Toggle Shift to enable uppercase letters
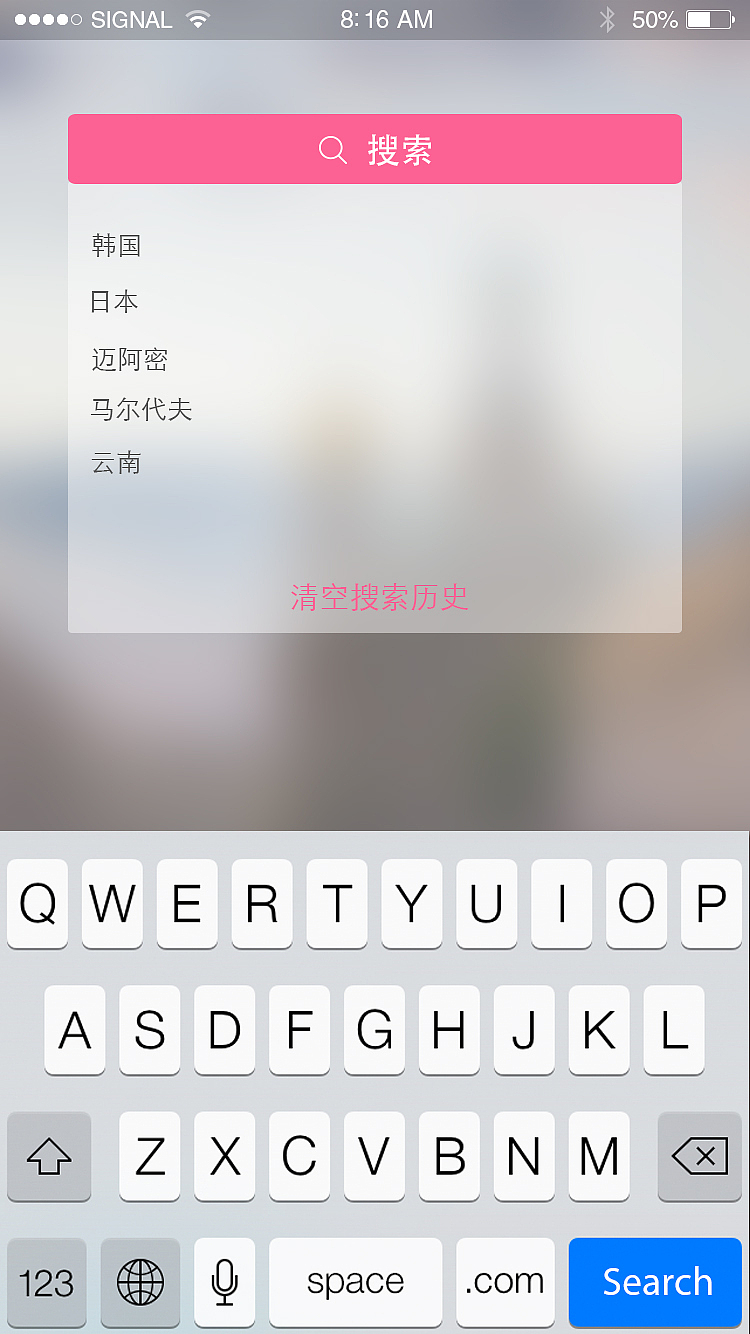The height and width of the screenshot is (1334, 750). point(49,1157)
